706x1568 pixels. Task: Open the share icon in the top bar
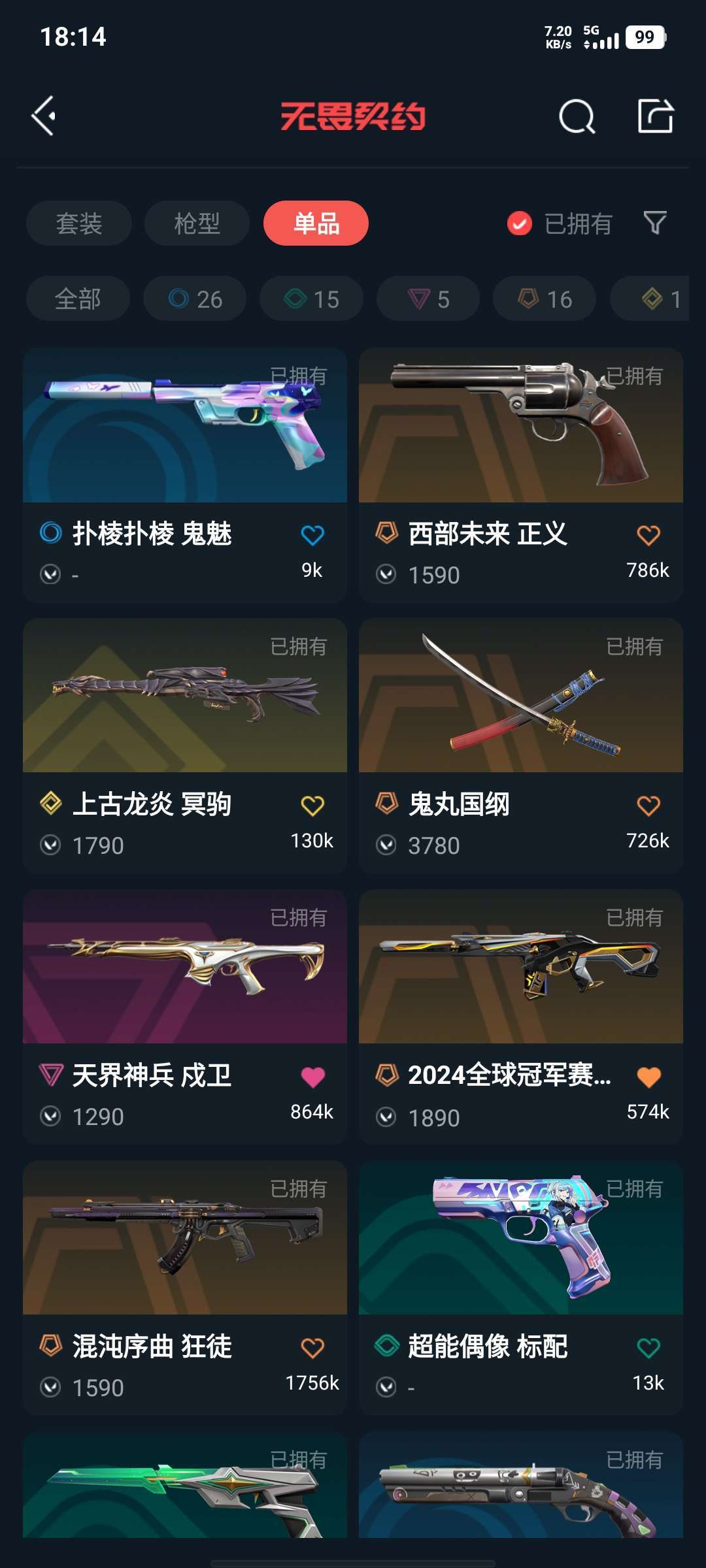(655, 118)
